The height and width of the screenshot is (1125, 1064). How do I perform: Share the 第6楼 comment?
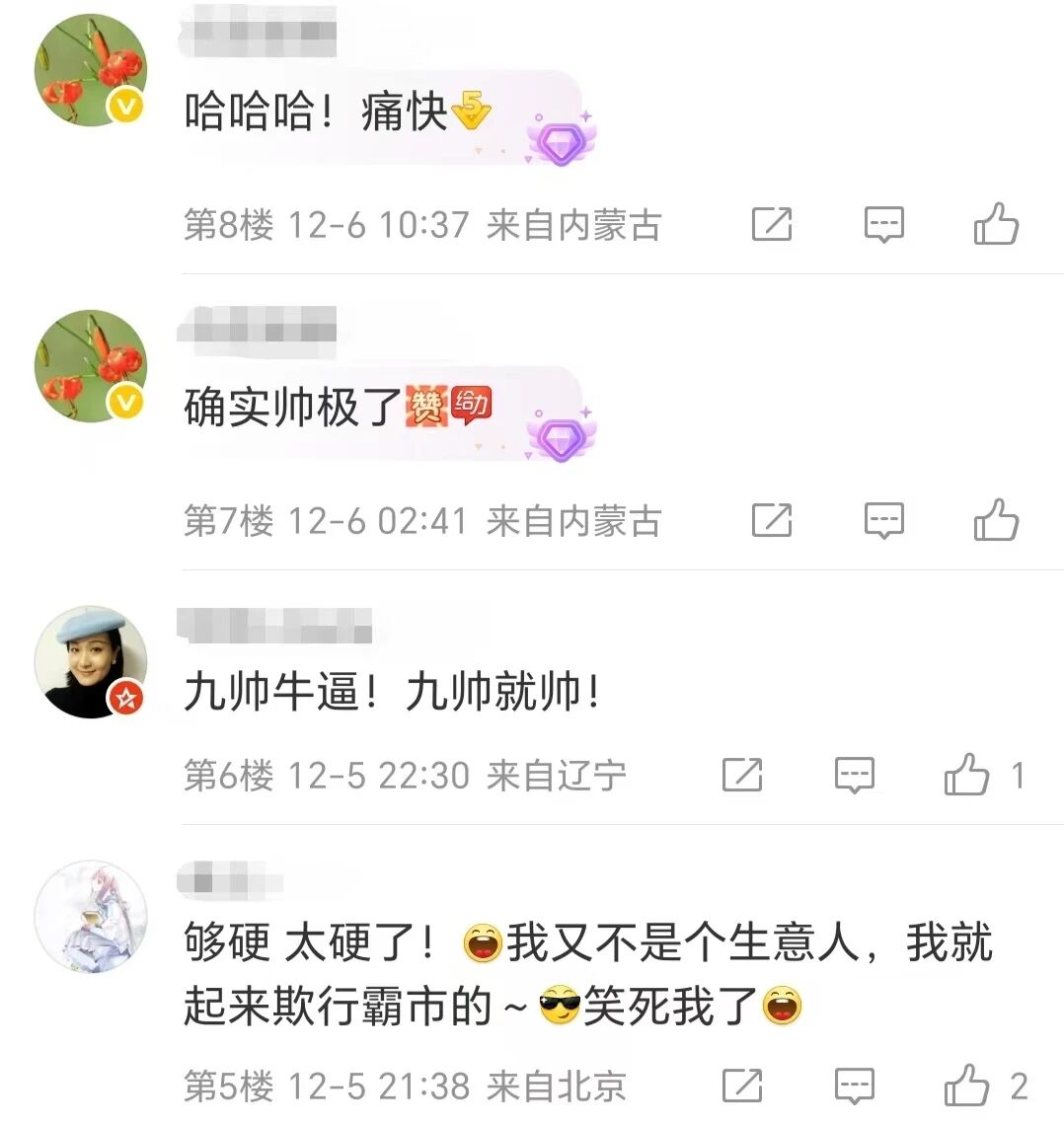coord(742,776)
